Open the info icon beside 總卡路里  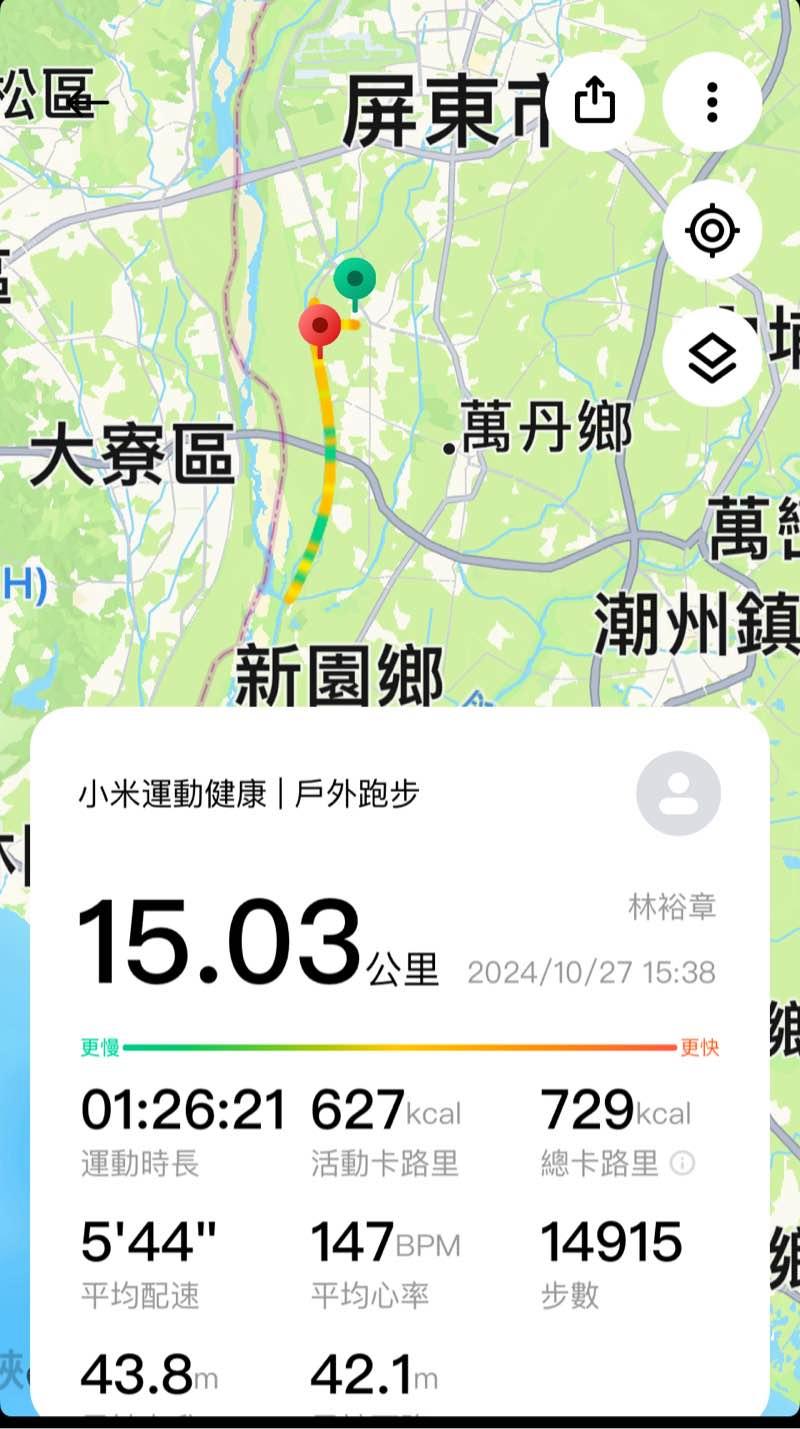[682, 1163]
